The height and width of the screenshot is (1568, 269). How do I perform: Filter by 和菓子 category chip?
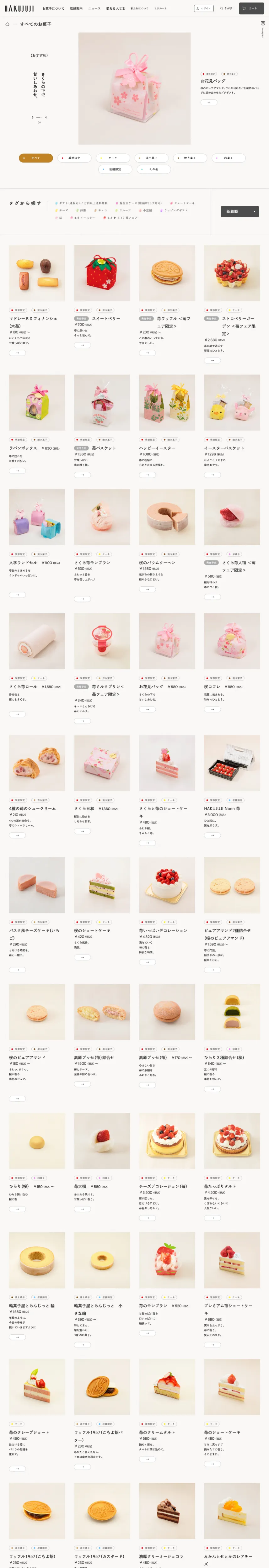pos(228,158)
